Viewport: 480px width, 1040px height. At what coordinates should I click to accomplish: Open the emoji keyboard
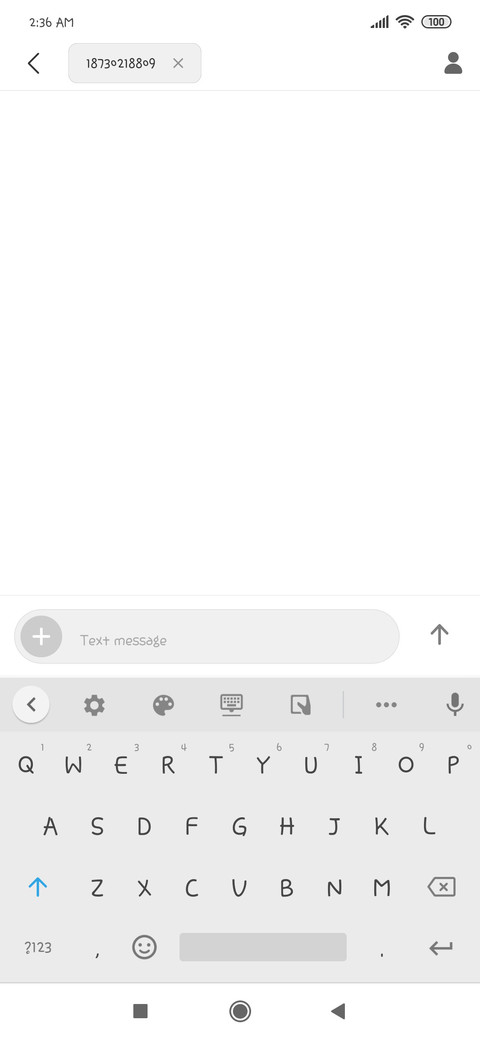pos(145,947)
